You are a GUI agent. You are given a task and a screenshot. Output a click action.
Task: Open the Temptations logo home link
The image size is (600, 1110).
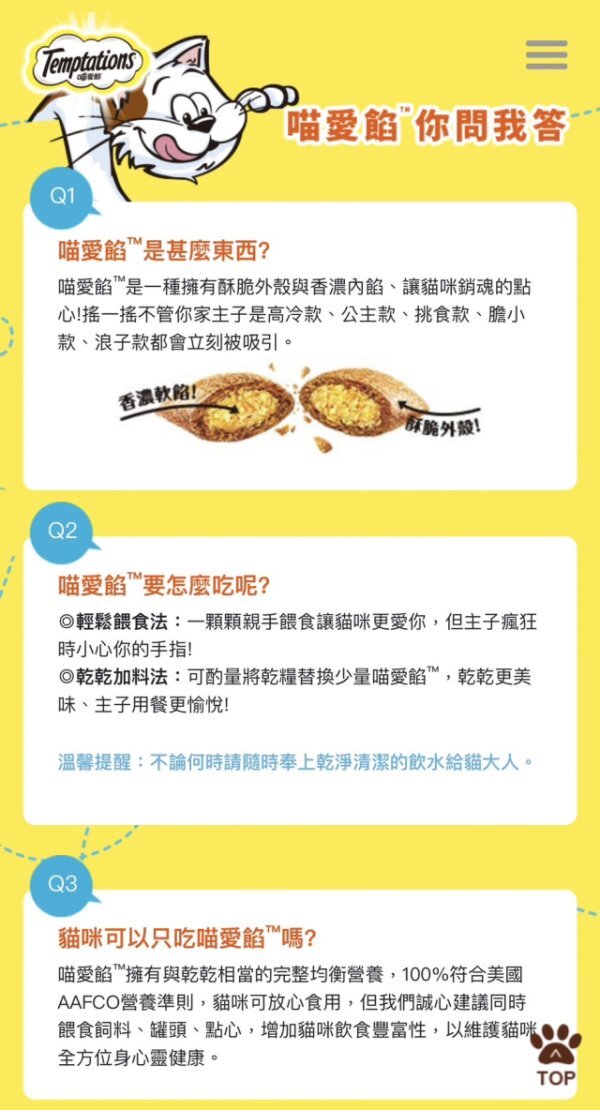tap(88, 62)
